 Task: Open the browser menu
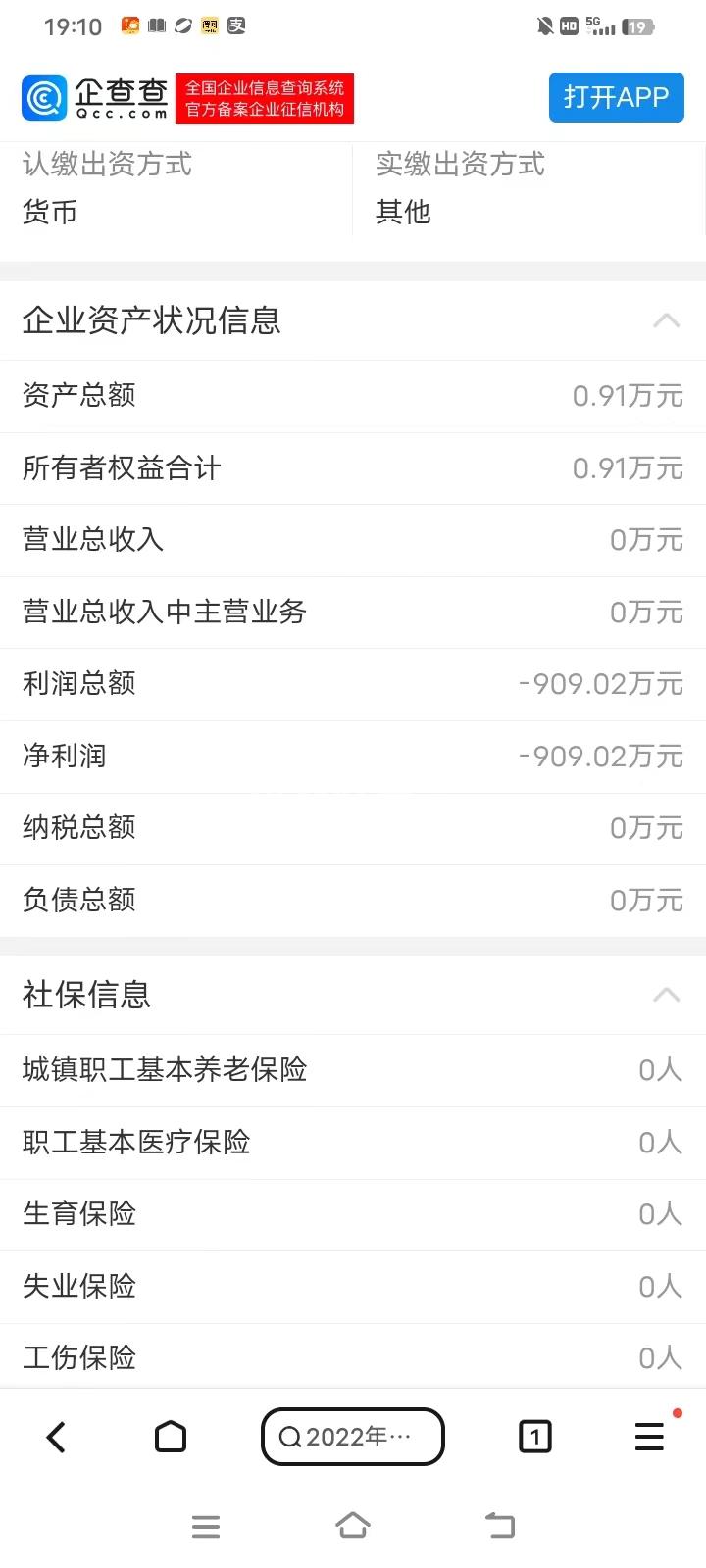click(649, 1437)
